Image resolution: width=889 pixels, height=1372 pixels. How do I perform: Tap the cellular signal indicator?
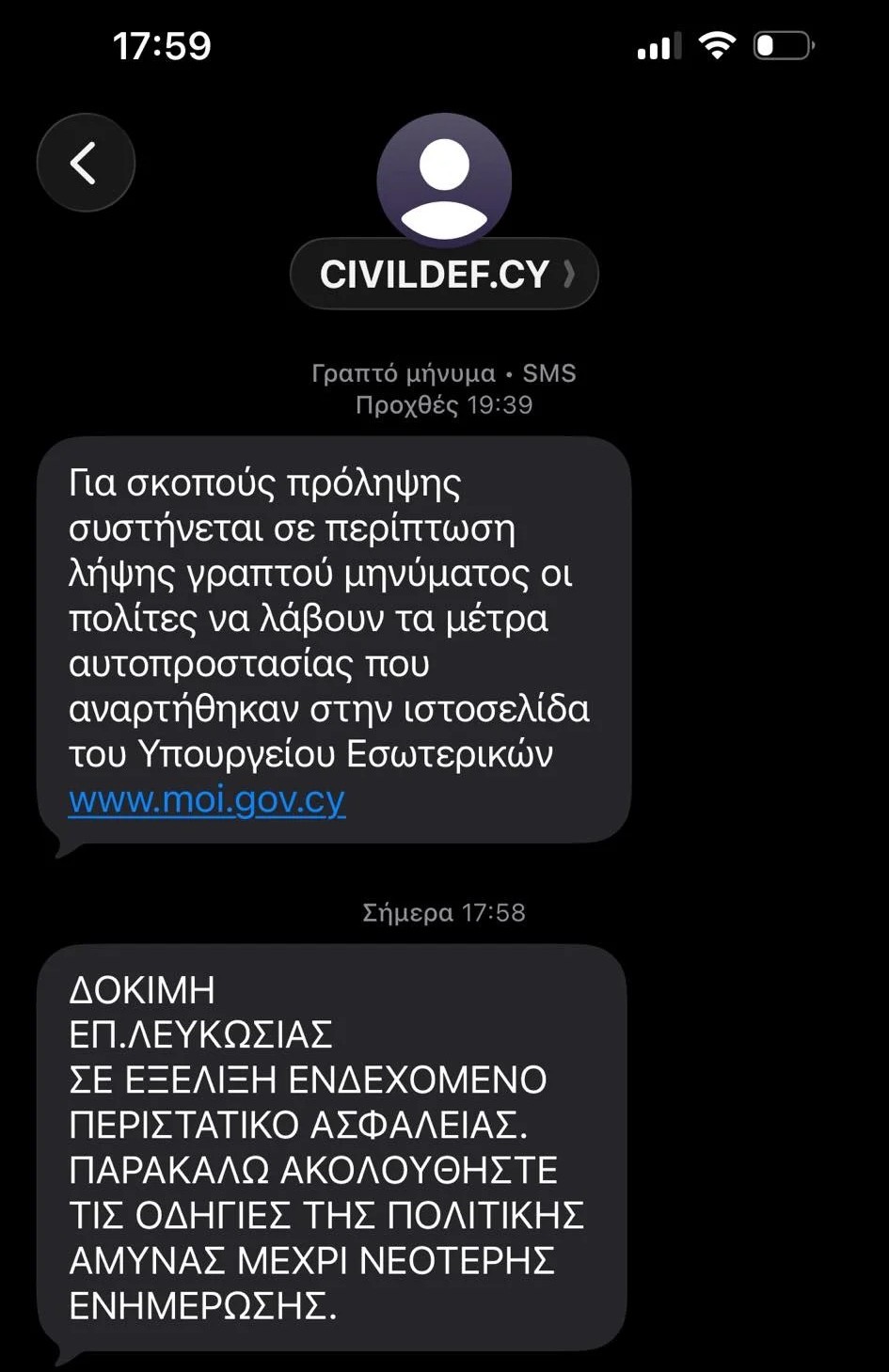[x=658, y=44]
